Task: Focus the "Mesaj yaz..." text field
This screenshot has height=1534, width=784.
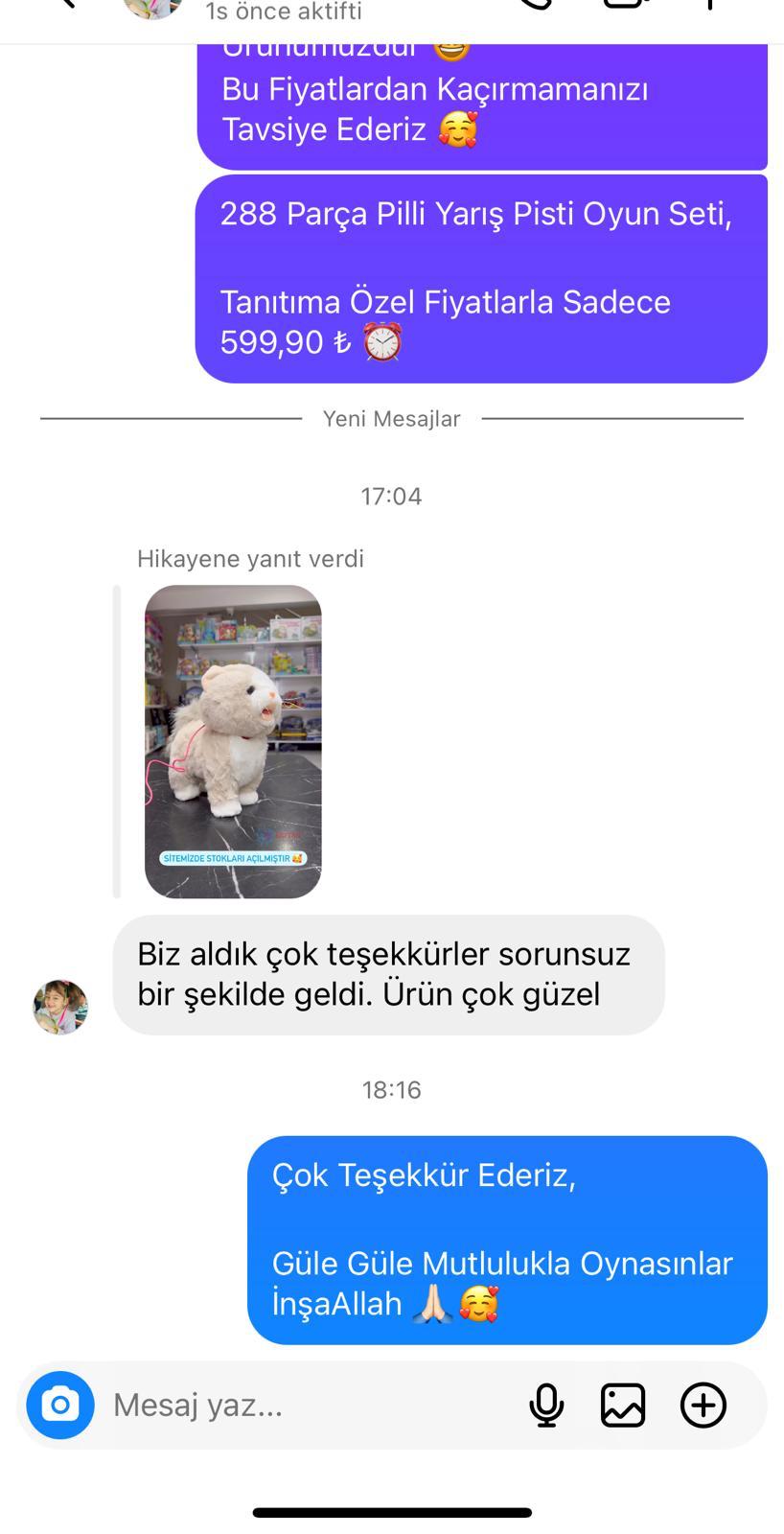Action: 311,1406
